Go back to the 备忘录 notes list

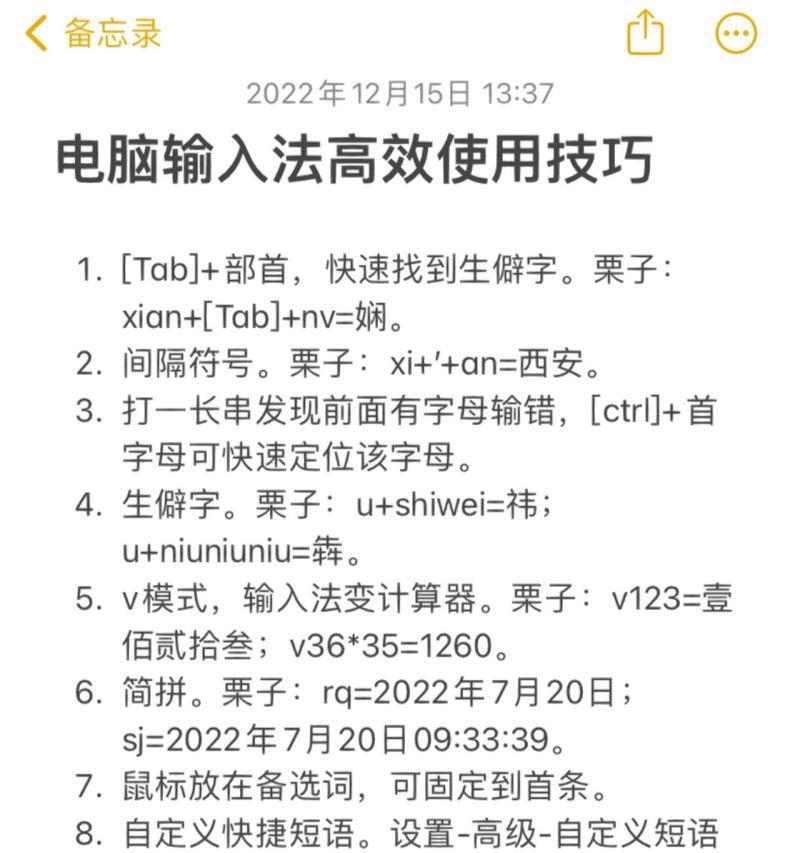point(92,34)
